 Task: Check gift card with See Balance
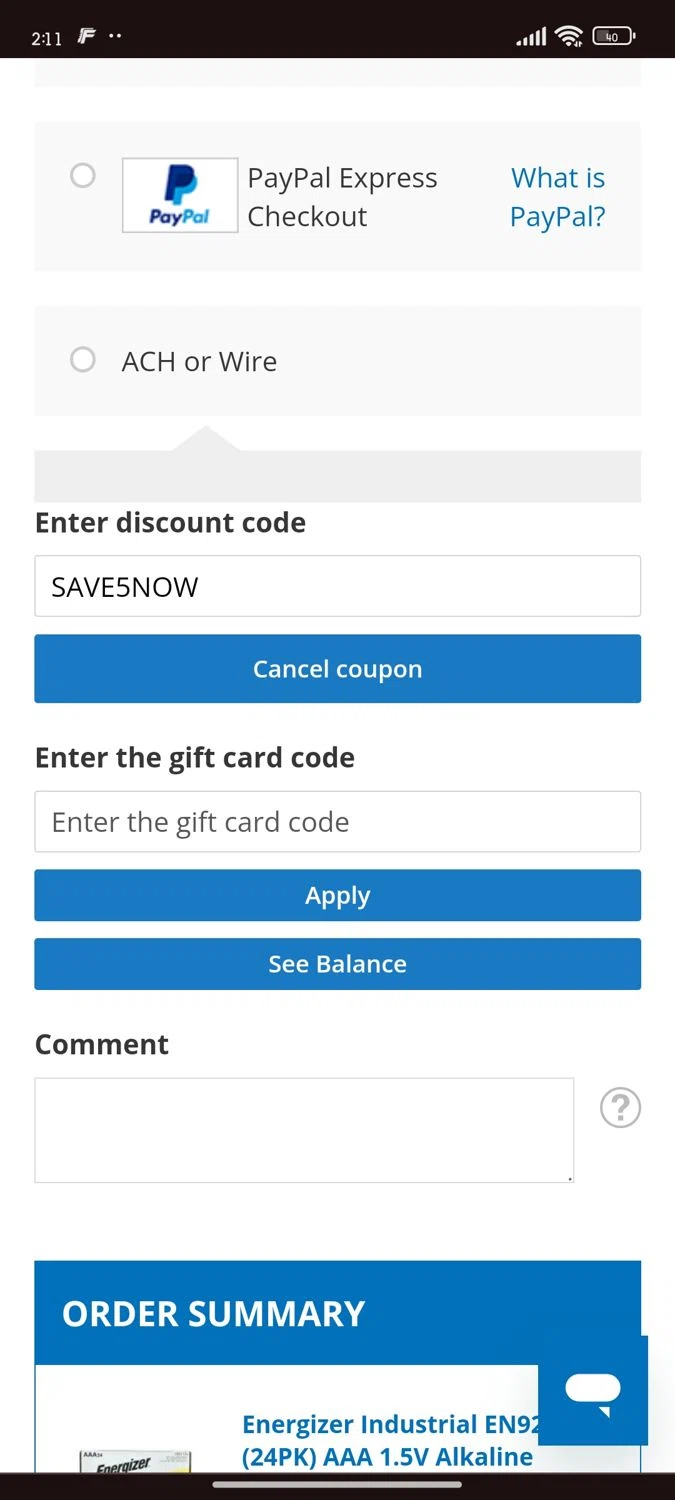pos(337,964)
